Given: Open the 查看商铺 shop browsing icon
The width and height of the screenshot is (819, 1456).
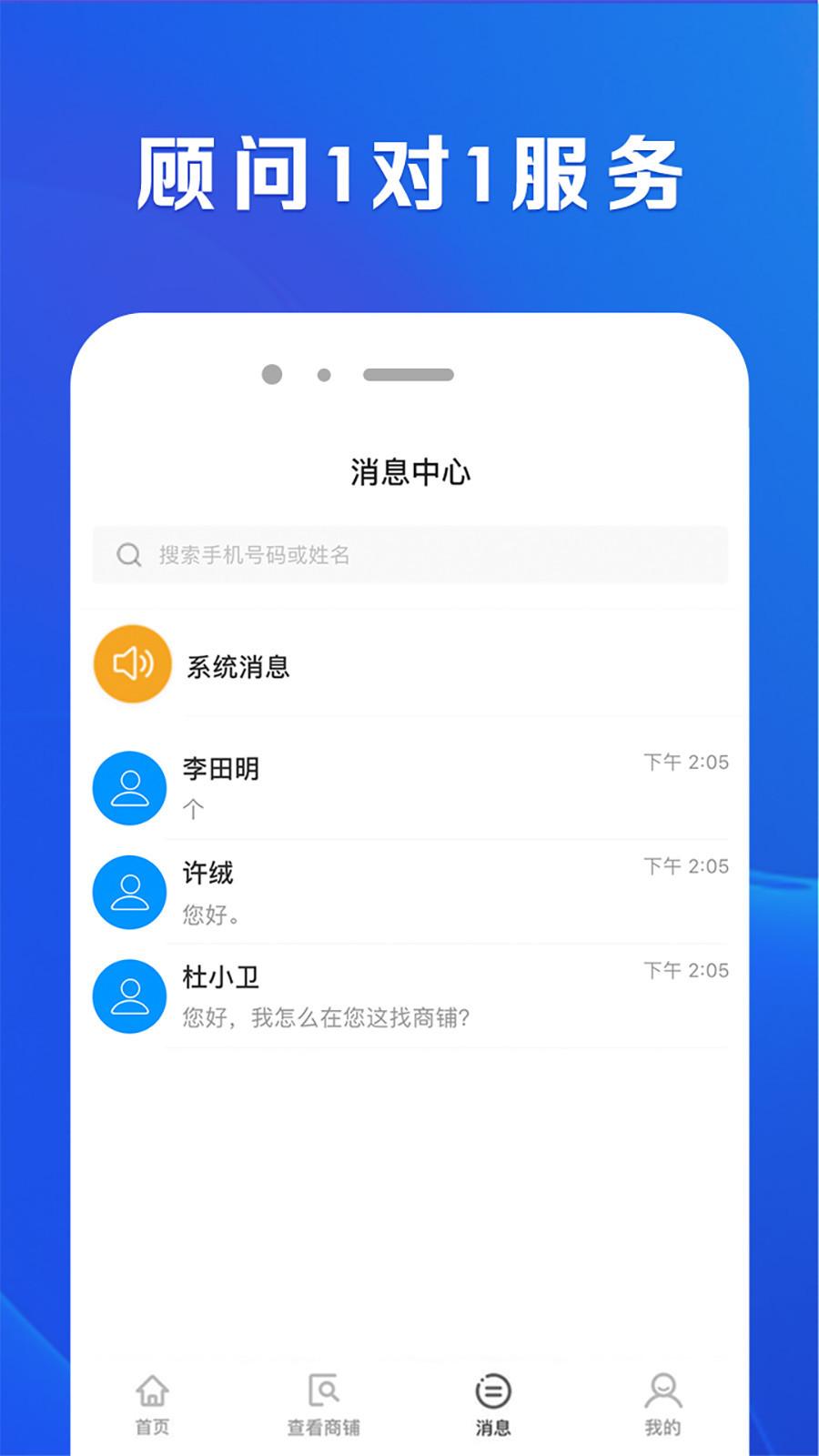Looking at the screenshot, I should [x=323, y=1390].
